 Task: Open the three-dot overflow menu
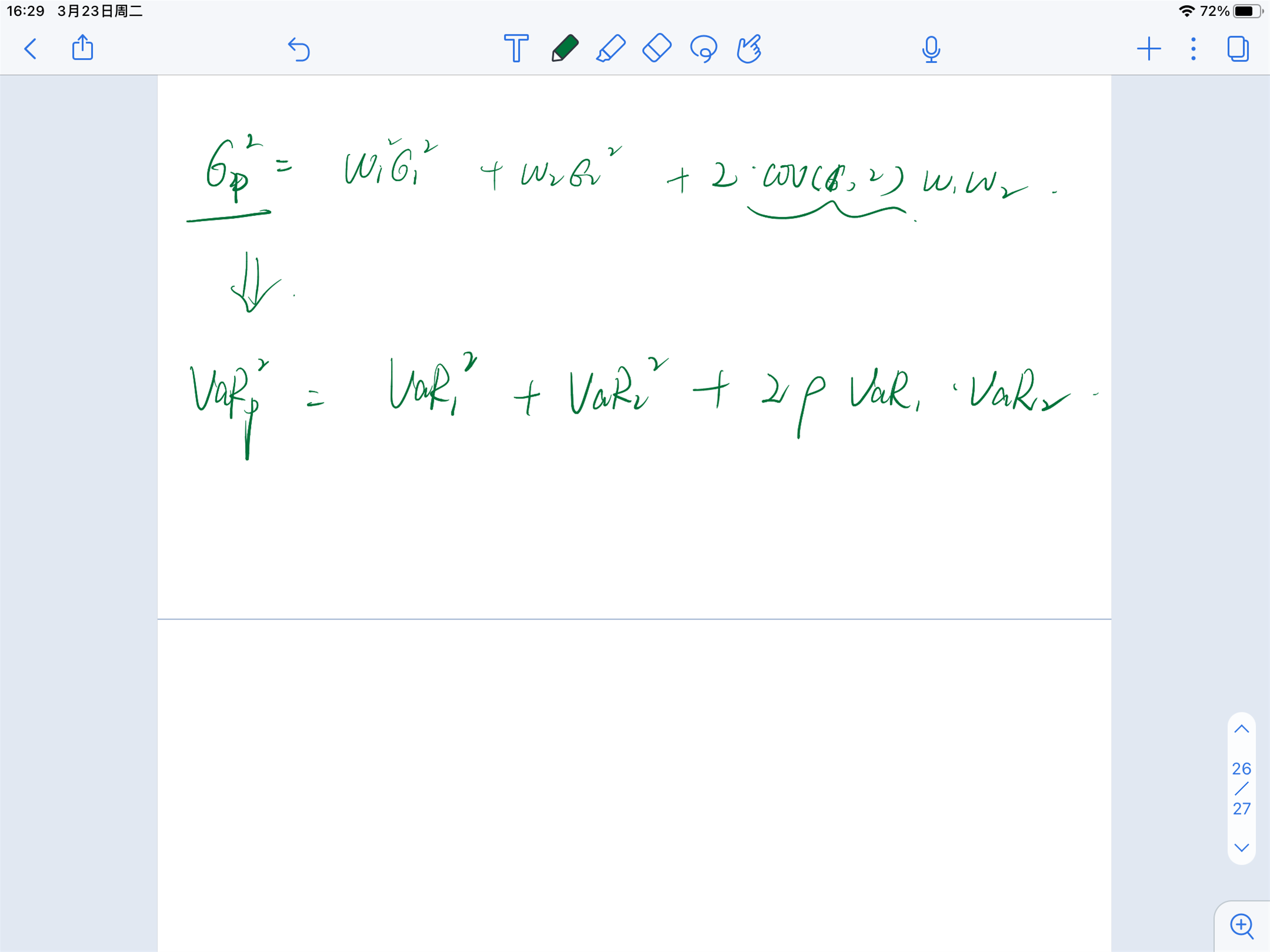pos(1193,49)
